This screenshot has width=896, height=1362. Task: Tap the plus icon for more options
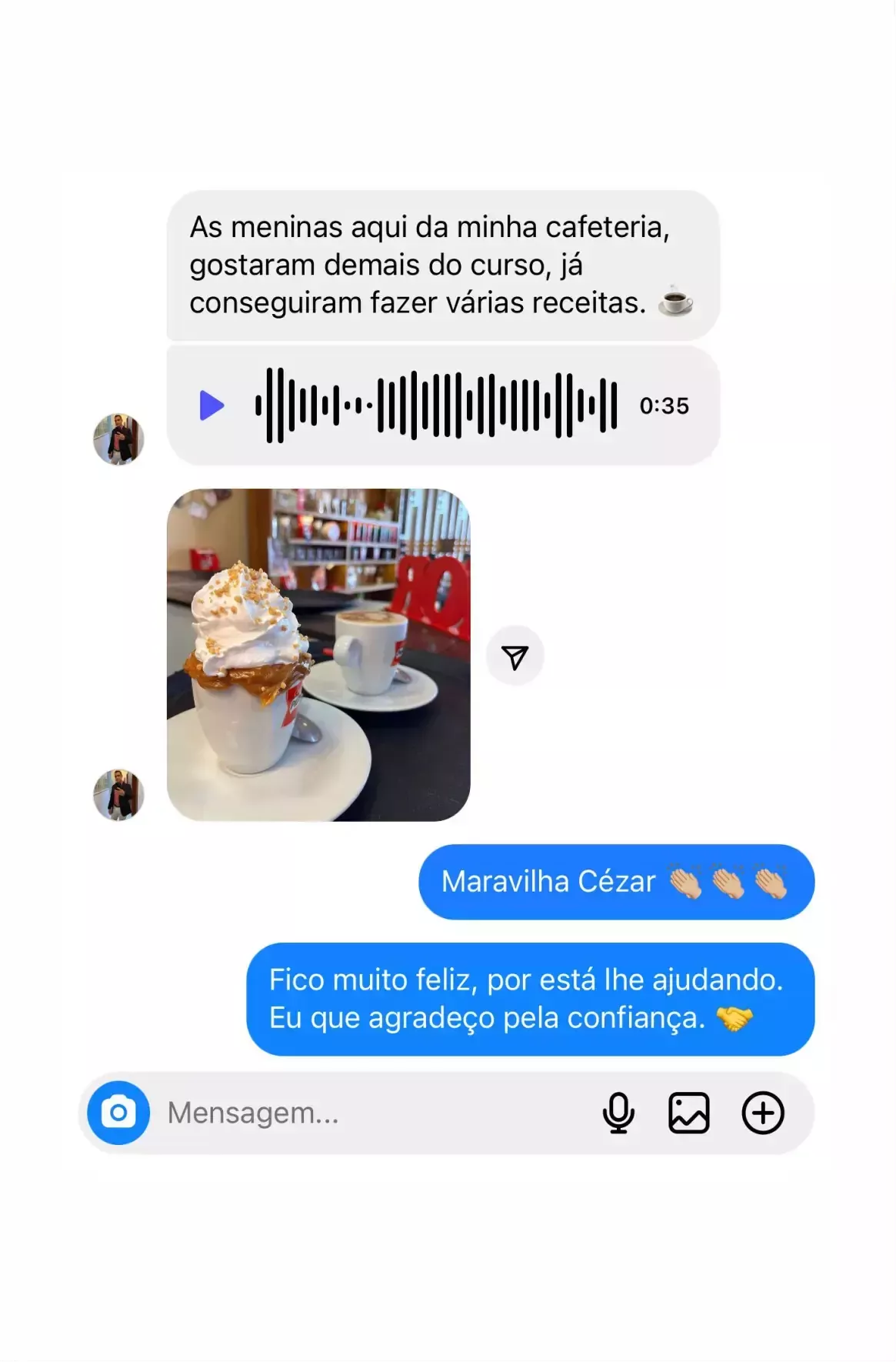pyautogui.click(x=762, y=1113)
